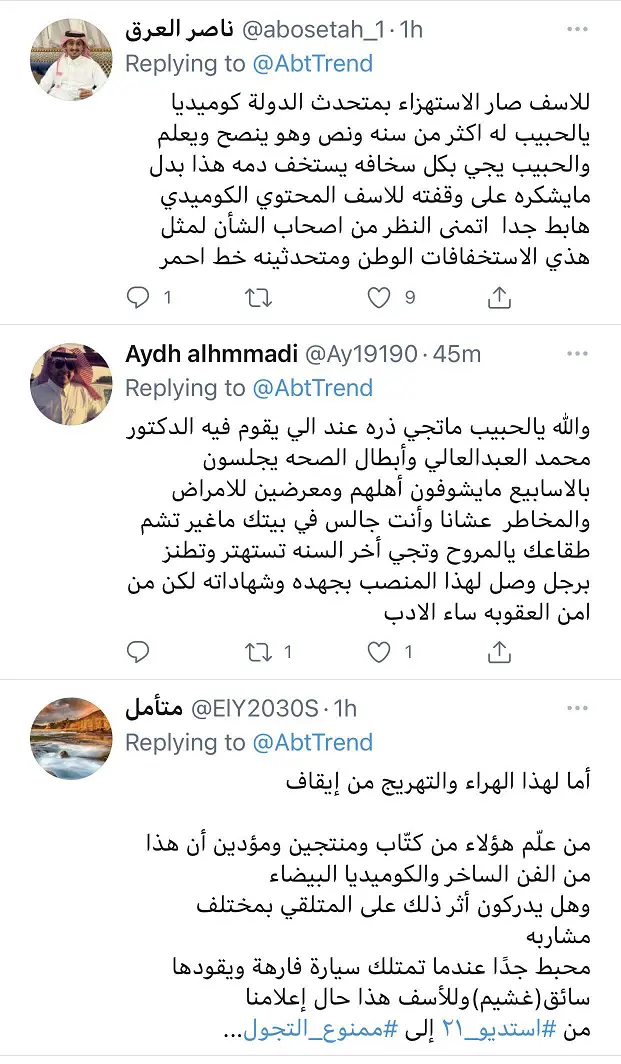The image size is (621, 1064).
Task: Retweet Aydh alhmmadi's reply
Action: [258, 652]
